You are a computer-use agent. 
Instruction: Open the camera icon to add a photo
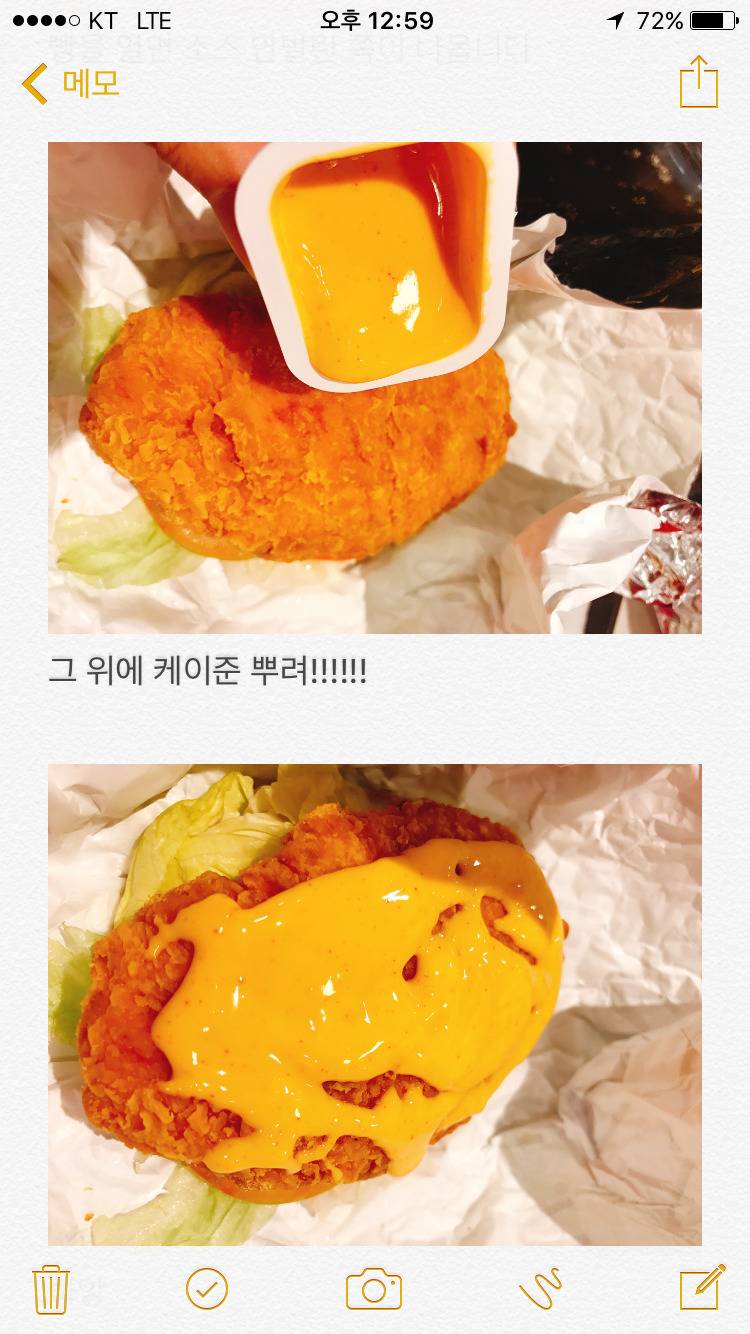click(375, 1289)
